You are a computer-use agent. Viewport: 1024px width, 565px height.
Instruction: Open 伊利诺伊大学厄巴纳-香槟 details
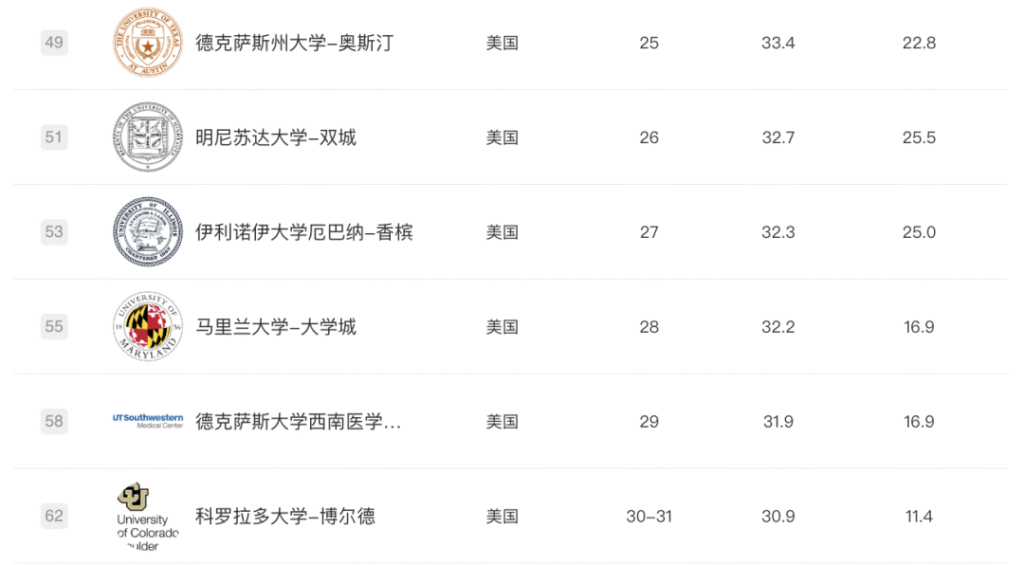(x=304, y=232)
